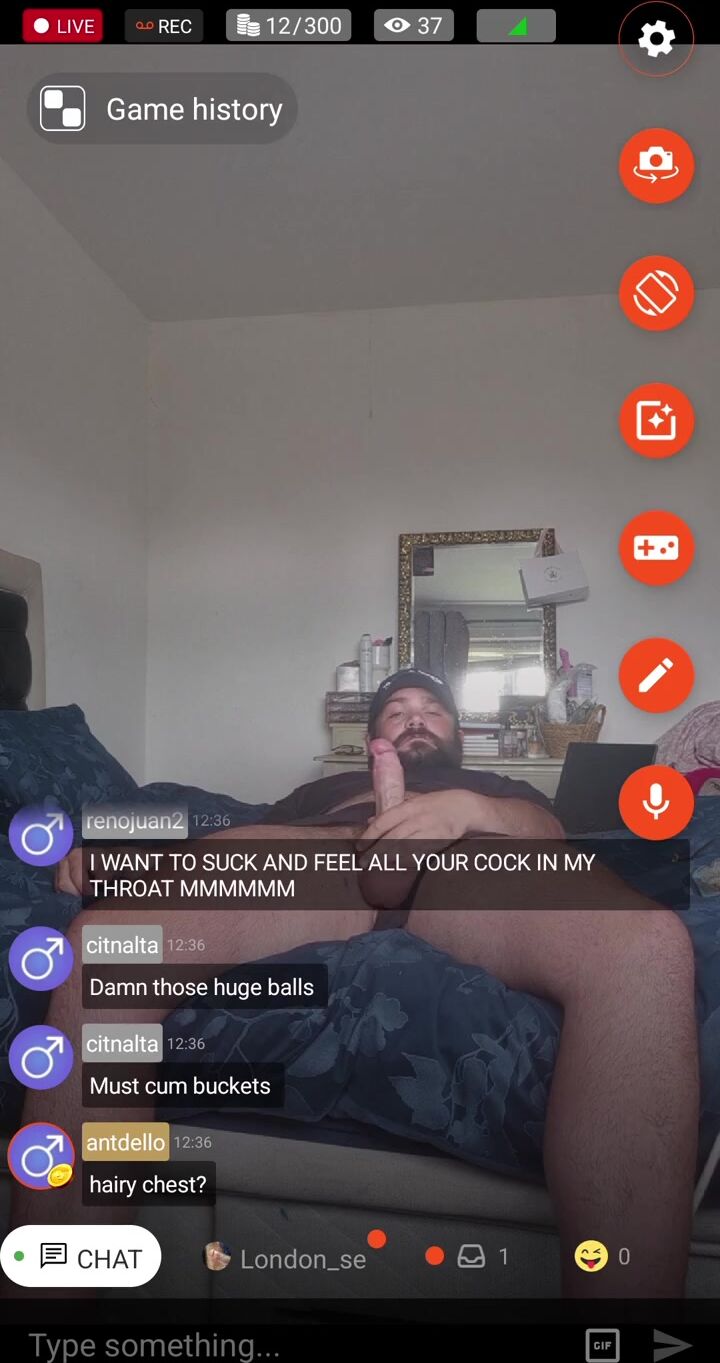
Task: Tap the pencil edit button
Action: pos(656,676)
